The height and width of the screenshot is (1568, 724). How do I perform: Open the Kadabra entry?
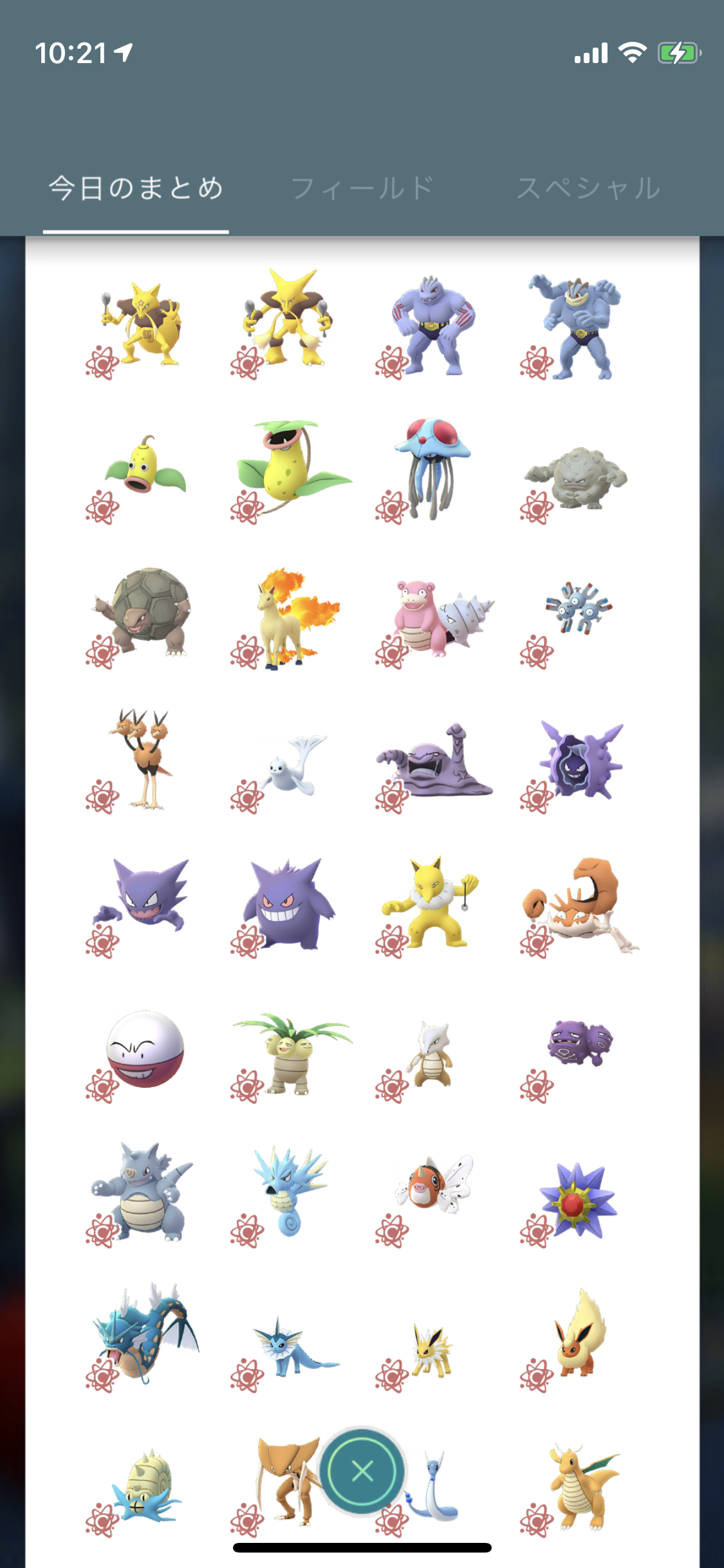[x=142, y=325]
